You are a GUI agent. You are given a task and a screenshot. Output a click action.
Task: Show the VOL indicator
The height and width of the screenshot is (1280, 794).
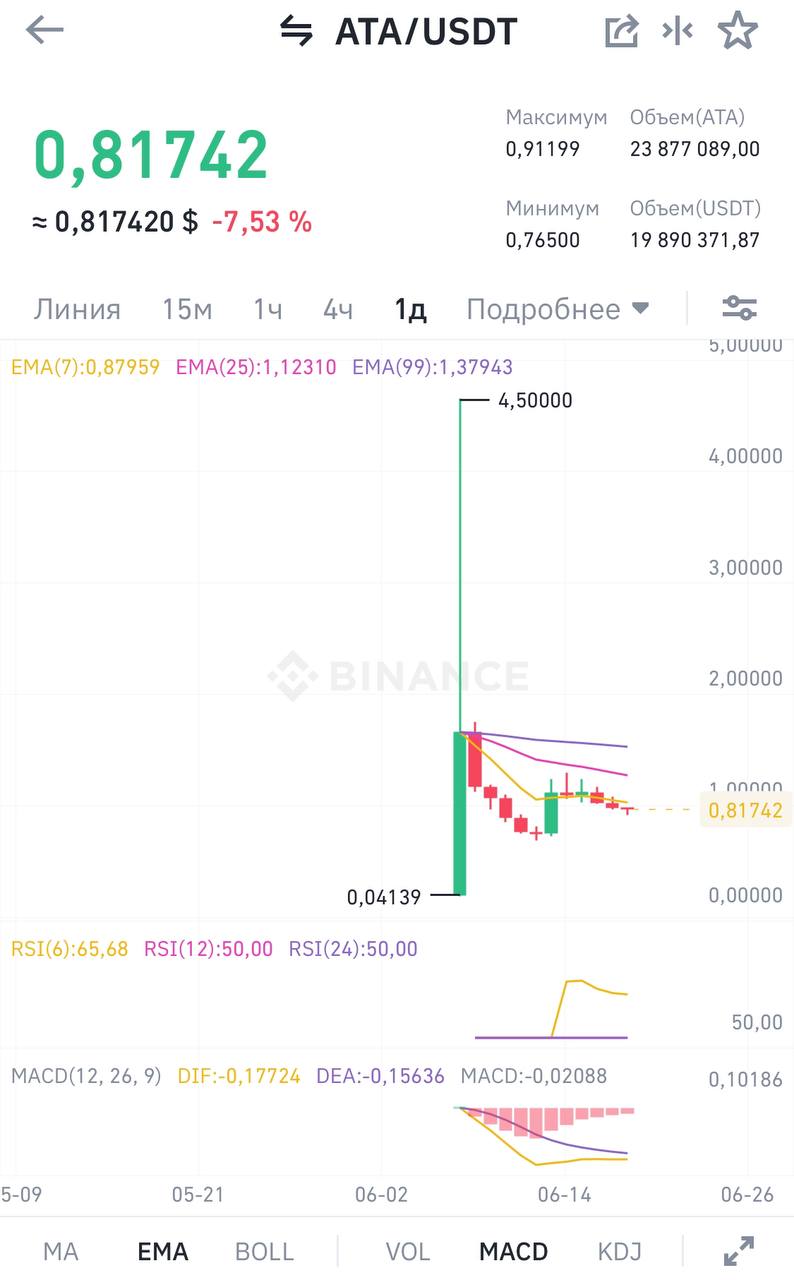click(x=408, y=1251)
